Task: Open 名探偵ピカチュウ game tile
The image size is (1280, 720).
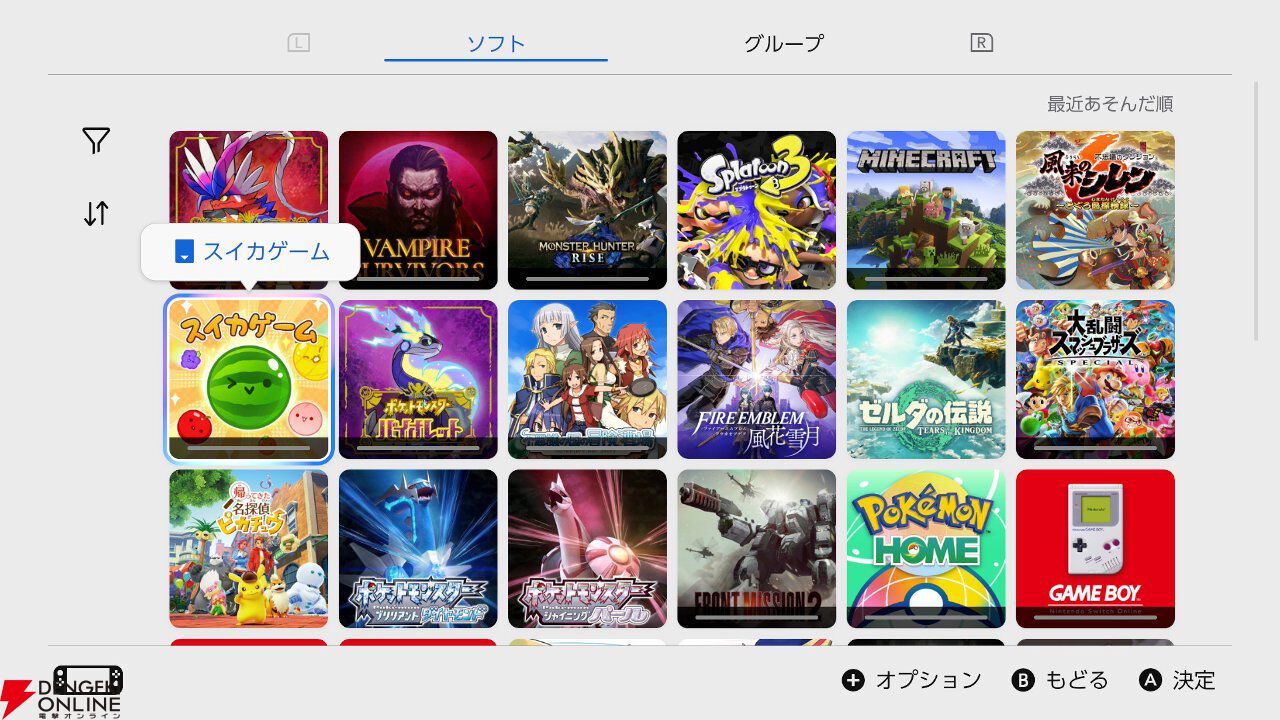Action: tap(248, 548)
